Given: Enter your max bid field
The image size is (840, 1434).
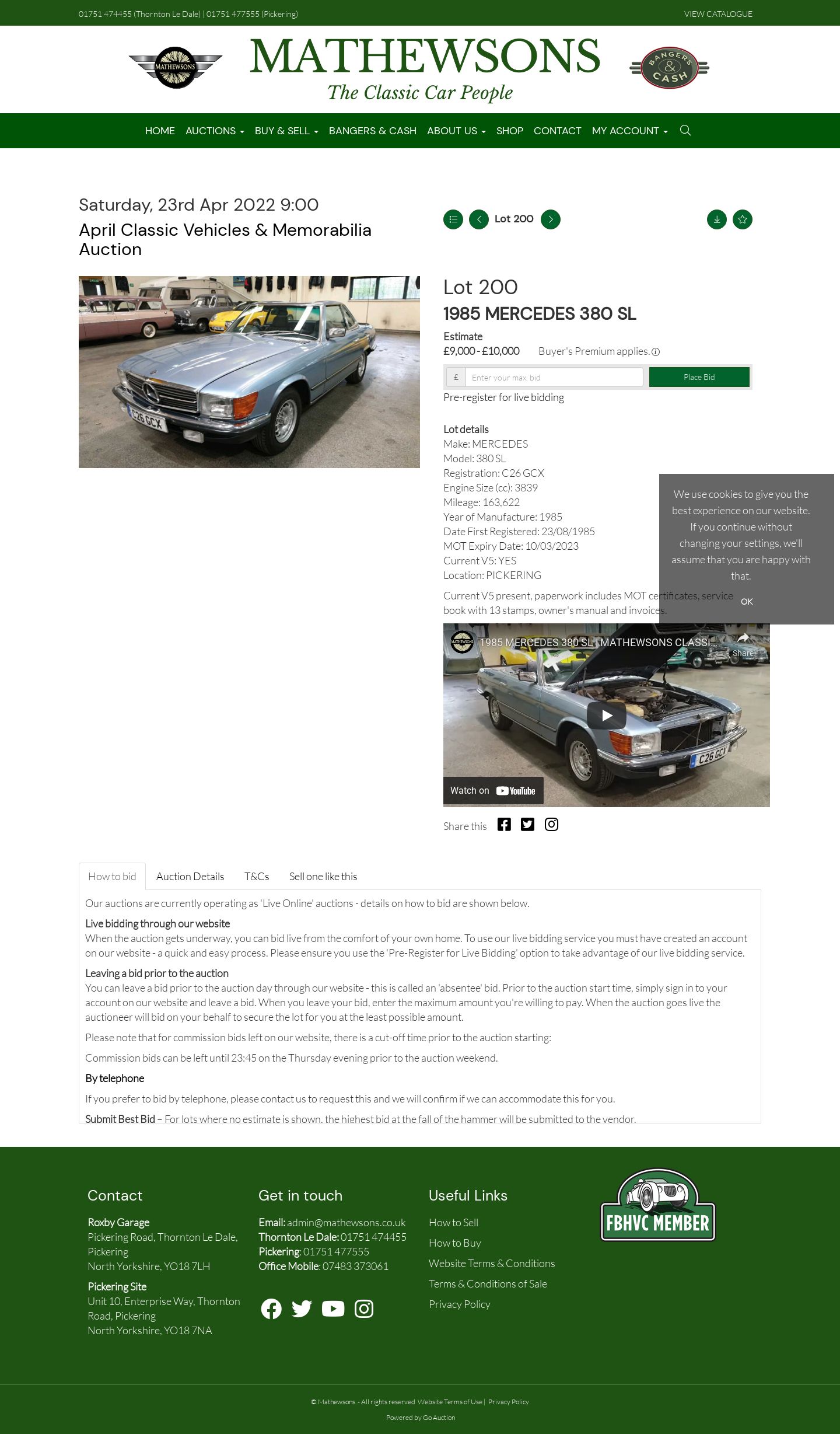Looking at the screenshot, I should coord(554,377).
